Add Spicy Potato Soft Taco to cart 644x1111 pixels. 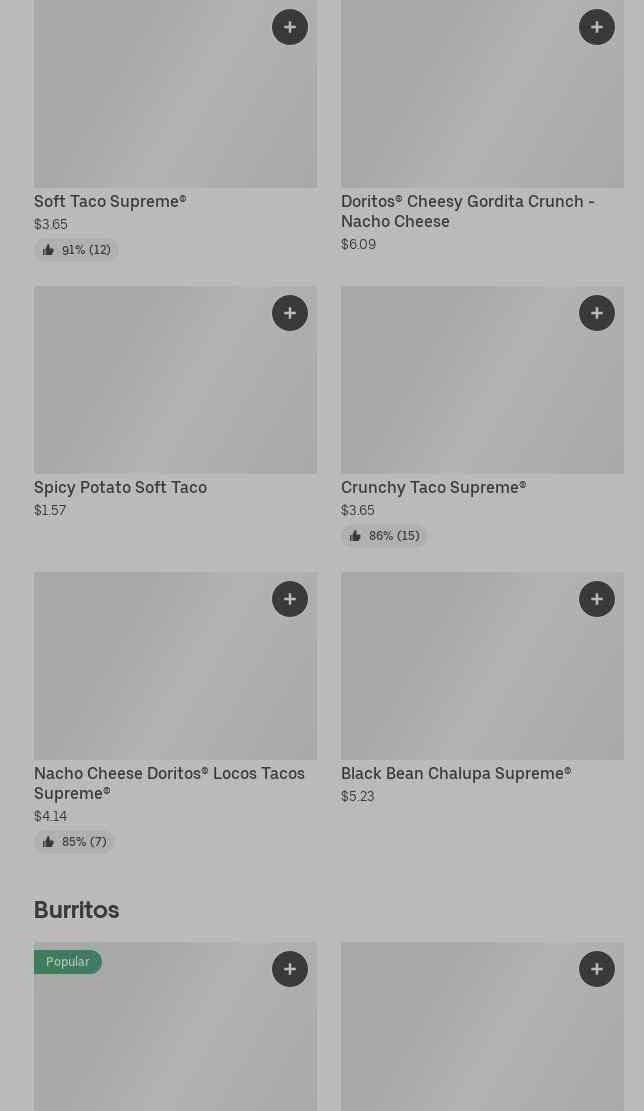click(290, 313)
